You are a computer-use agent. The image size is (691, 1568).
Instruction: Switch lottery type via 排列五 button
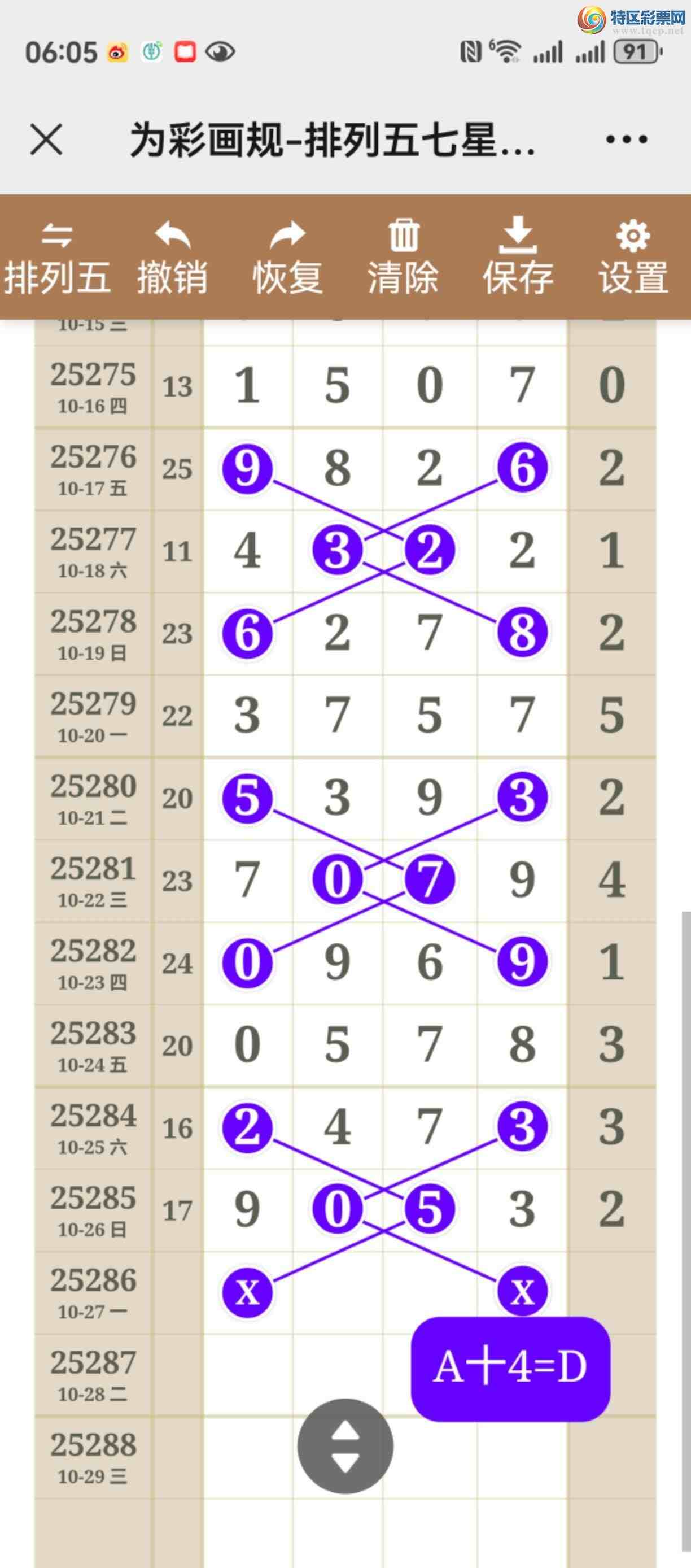click(x=57, y=258)
